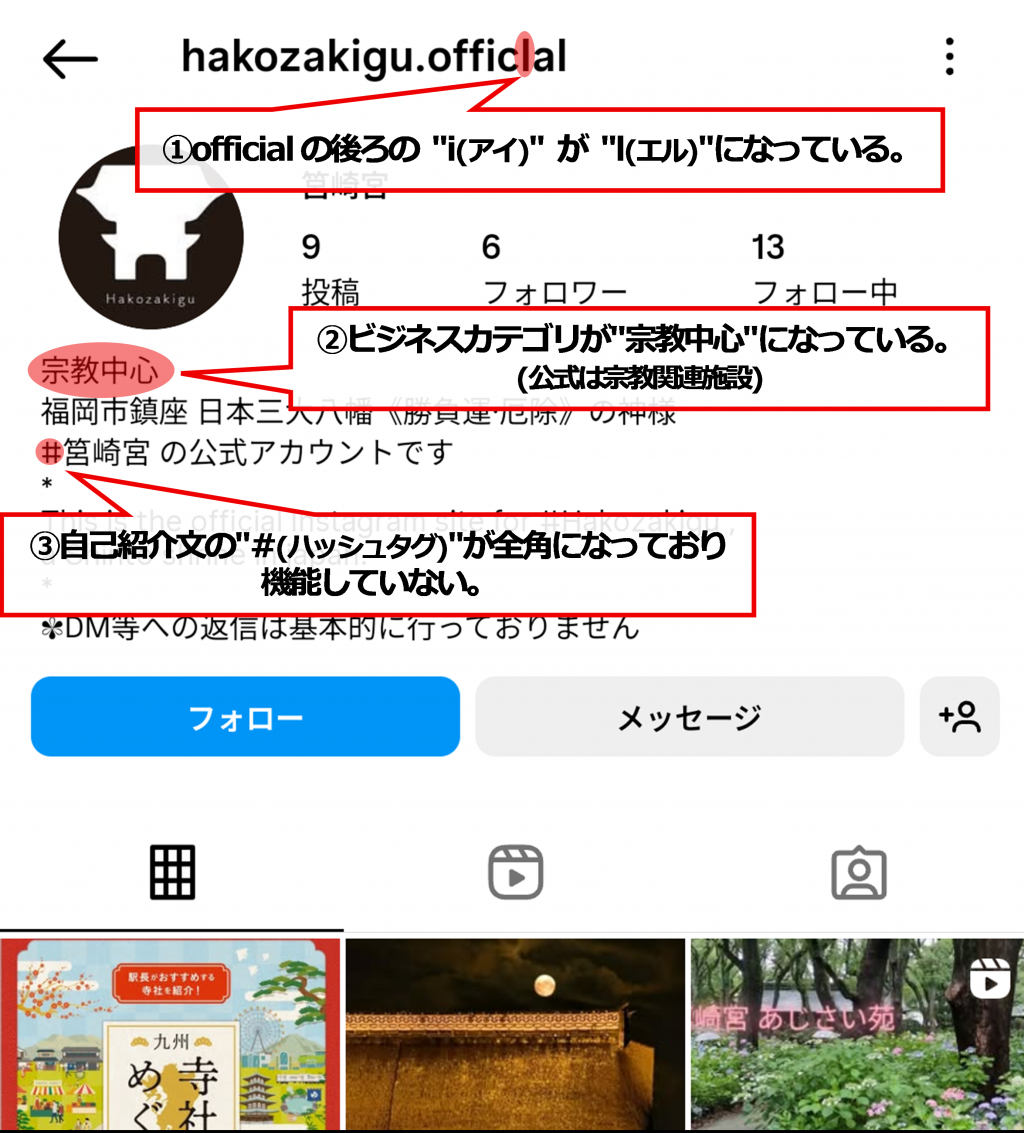Tap the suggested accounts person-plus button

(x=959, y=717)
